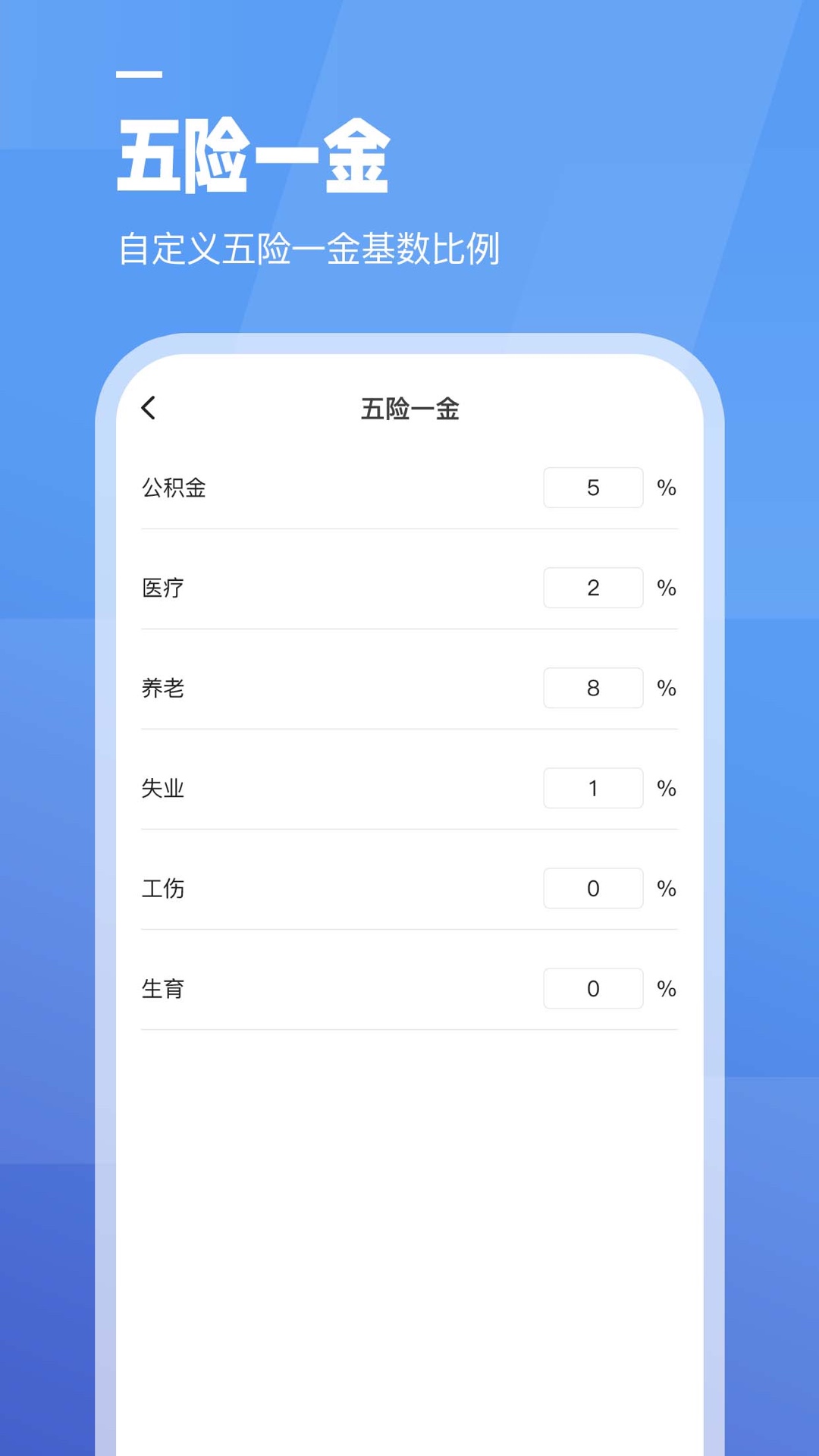Select the 生育 rate input box
819x1456 pixels.
point(593,988)
